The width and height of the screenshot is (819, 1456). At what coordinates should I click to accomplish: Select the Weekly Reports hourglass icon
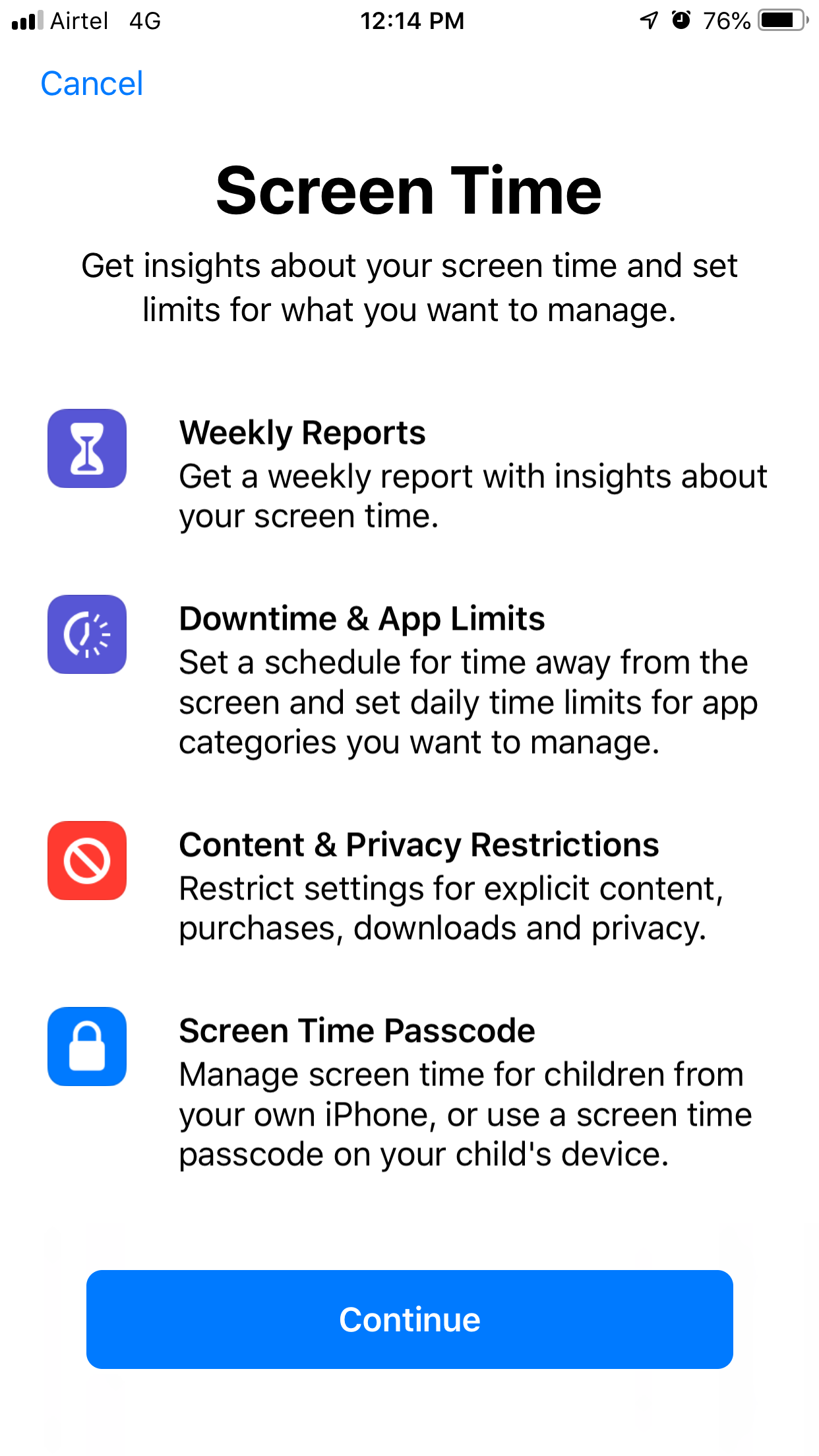click(x=86, y=448)
